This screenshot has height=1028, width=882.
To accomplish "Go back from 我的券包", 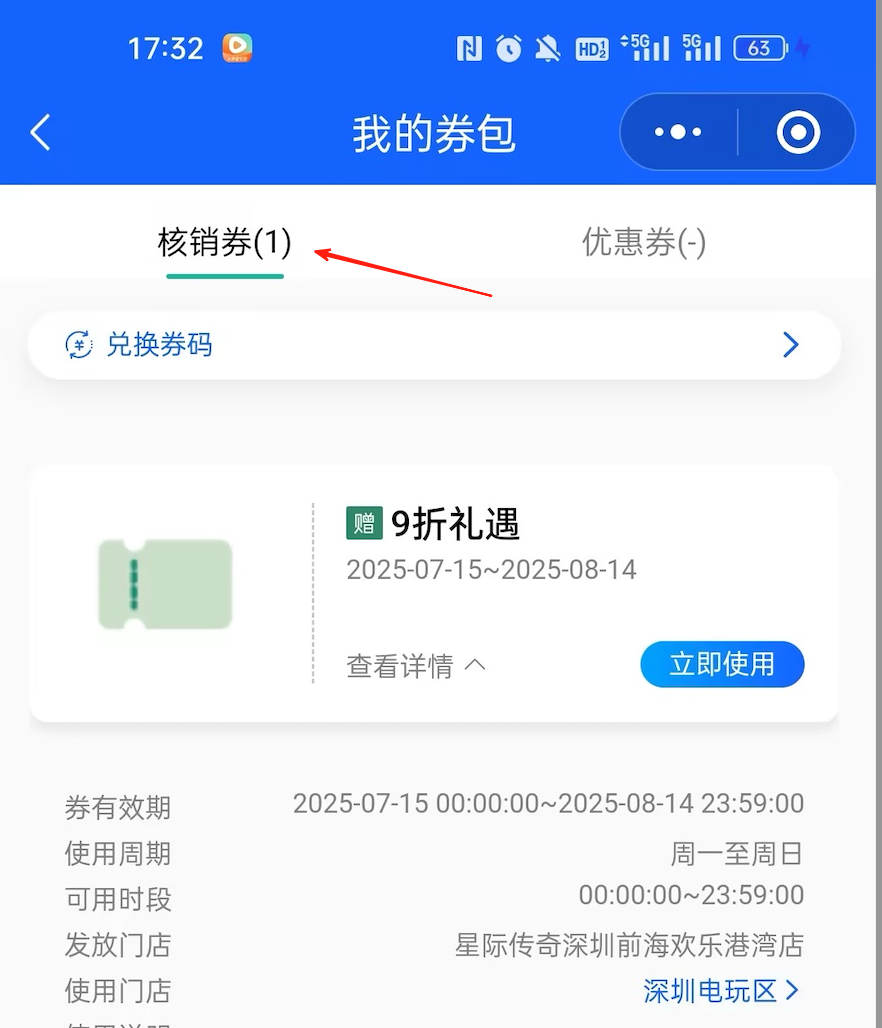I will tap(41, 133).
